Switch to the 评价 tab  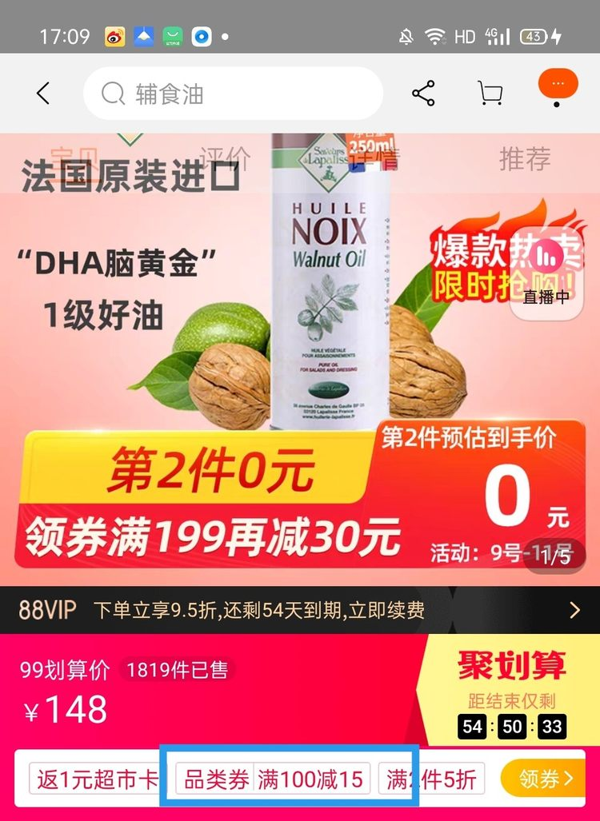point(224,158)
